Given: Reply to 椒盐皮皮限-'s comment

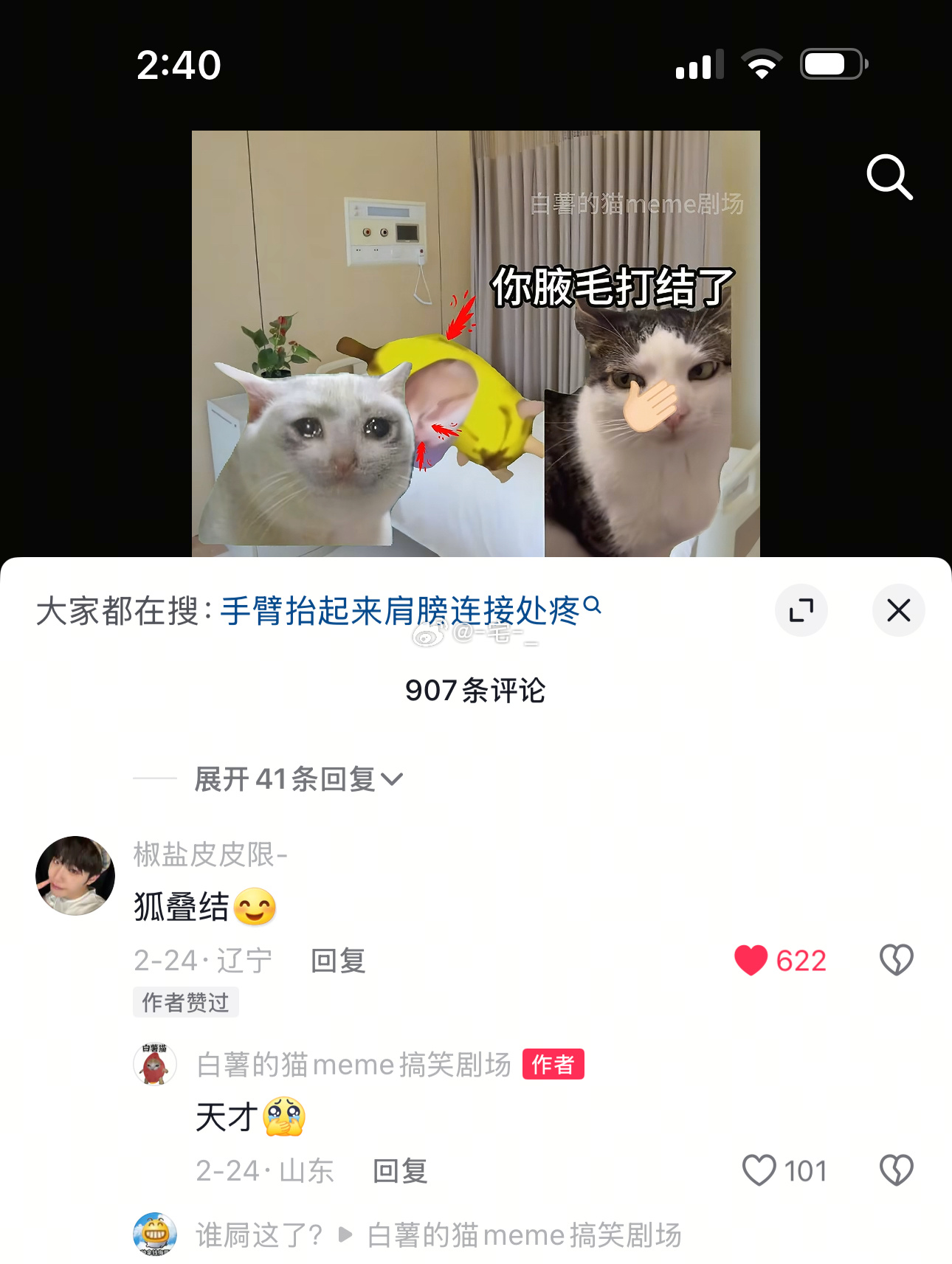Looking at the screenshot, I should click(x=338, y=961).
